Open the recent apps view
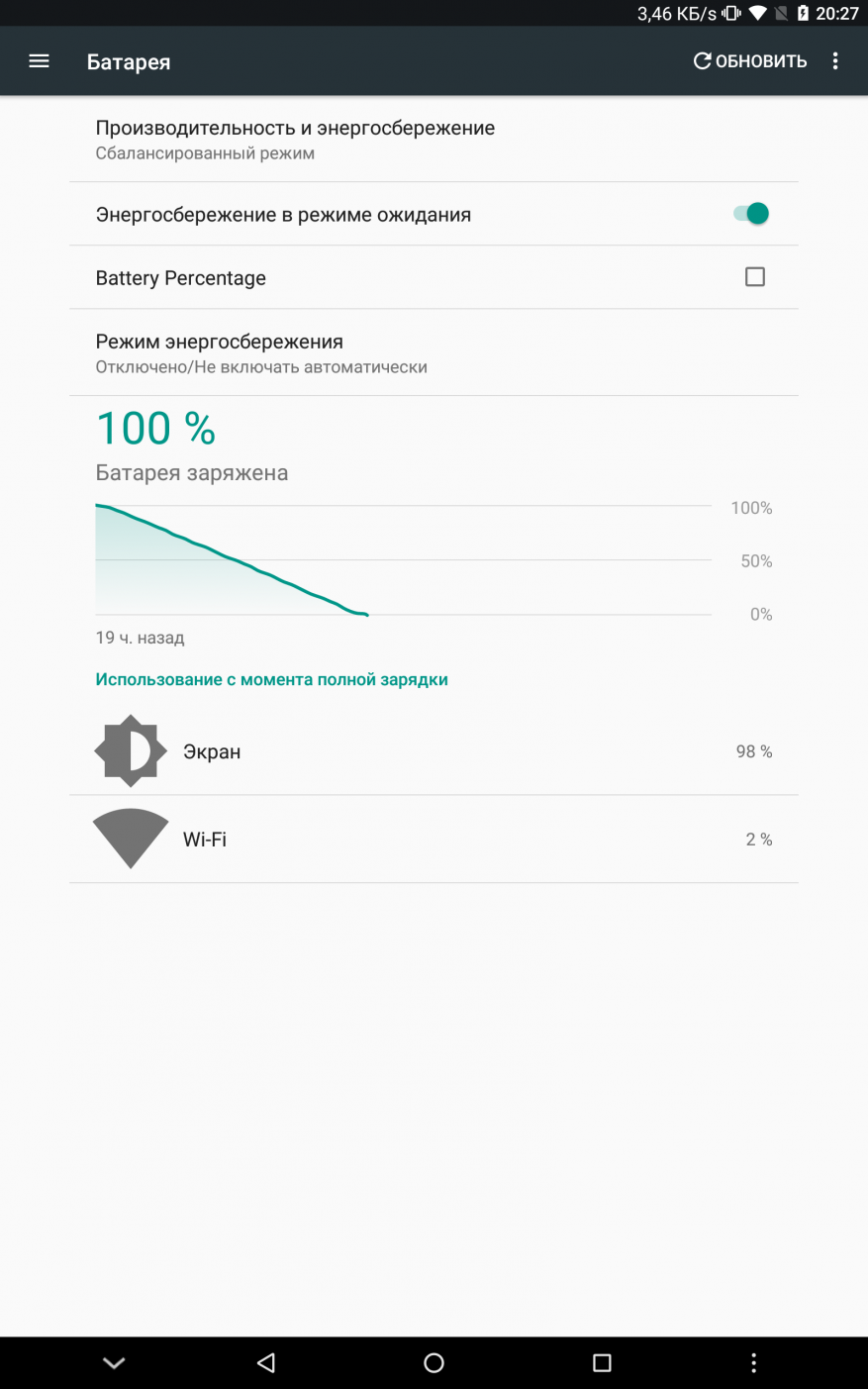868x1389 pixels. pyautogui.click(x=602, y=1363)
